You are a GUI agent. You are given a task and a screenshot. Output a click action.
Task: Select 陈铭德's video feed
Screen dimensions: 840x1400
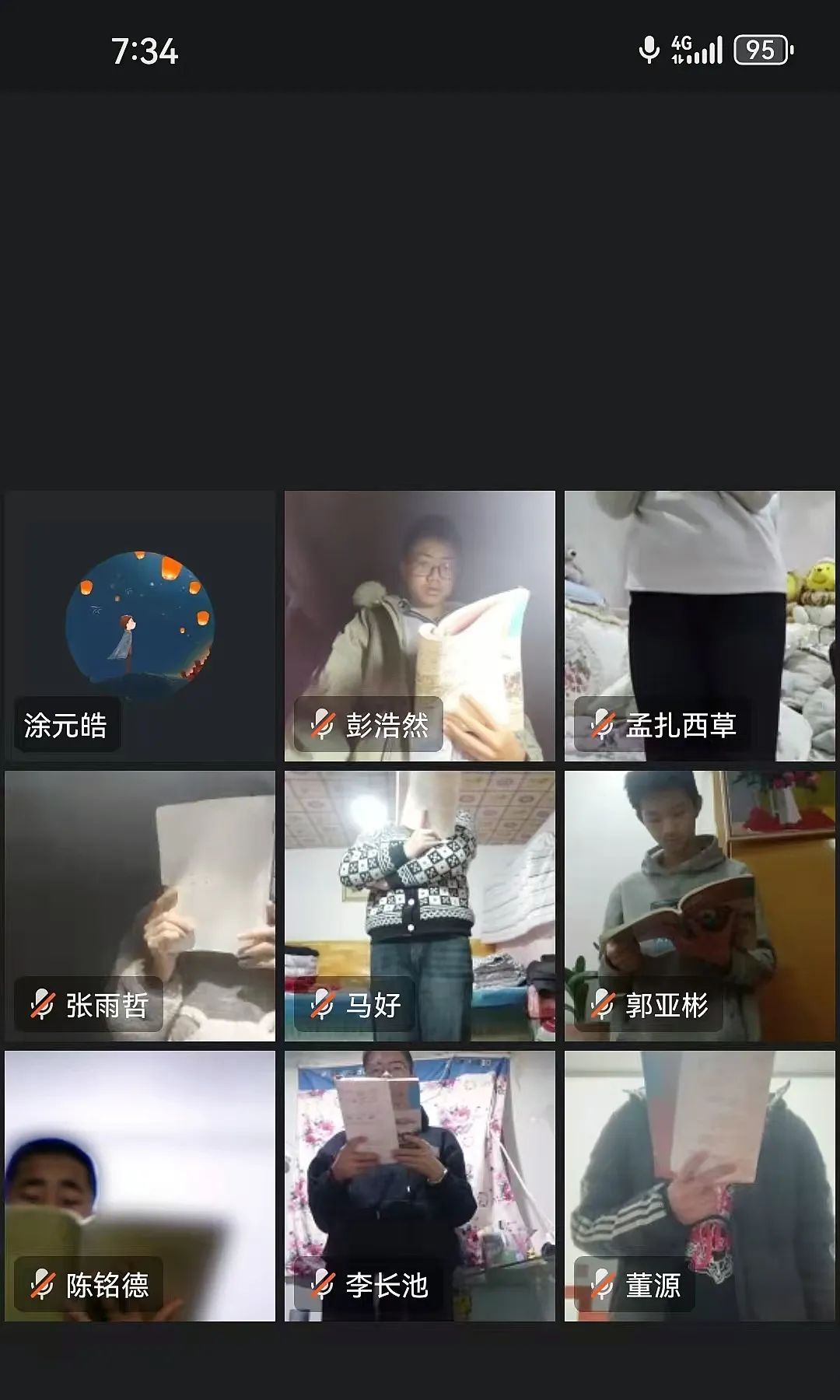coord(140,1185)
